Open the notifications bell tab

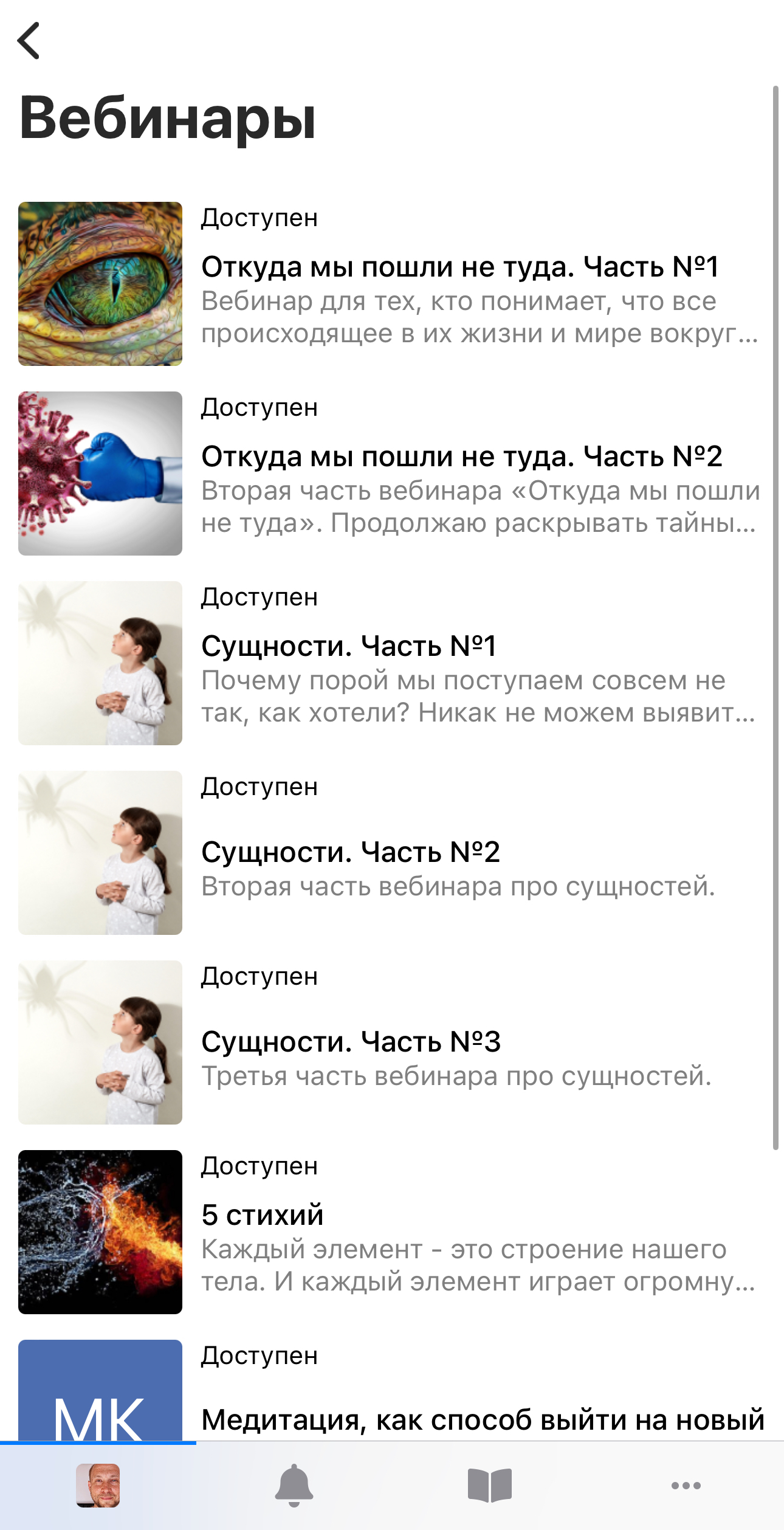[x=294, y=1486]
